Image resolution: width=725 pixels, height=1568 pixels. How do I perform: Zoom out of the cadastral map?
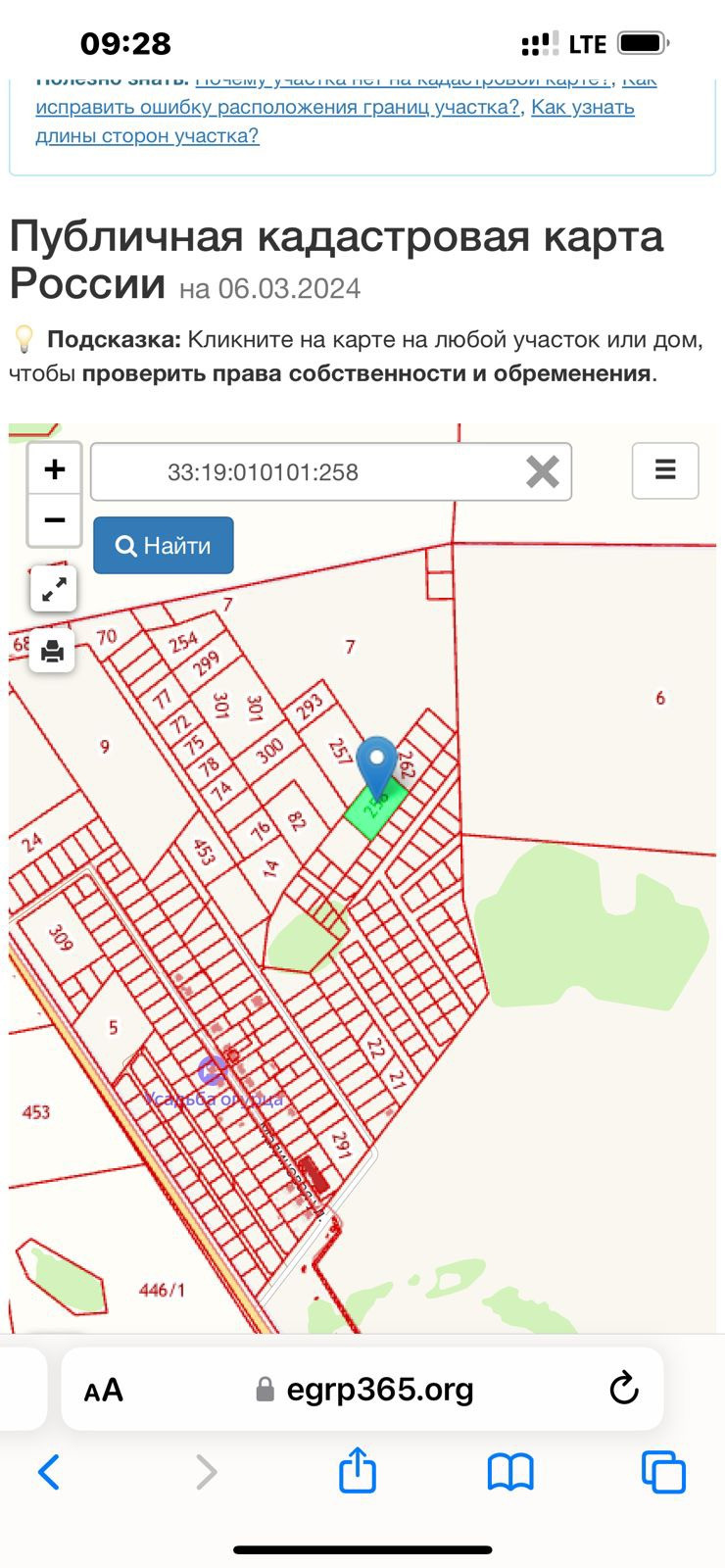54,520
